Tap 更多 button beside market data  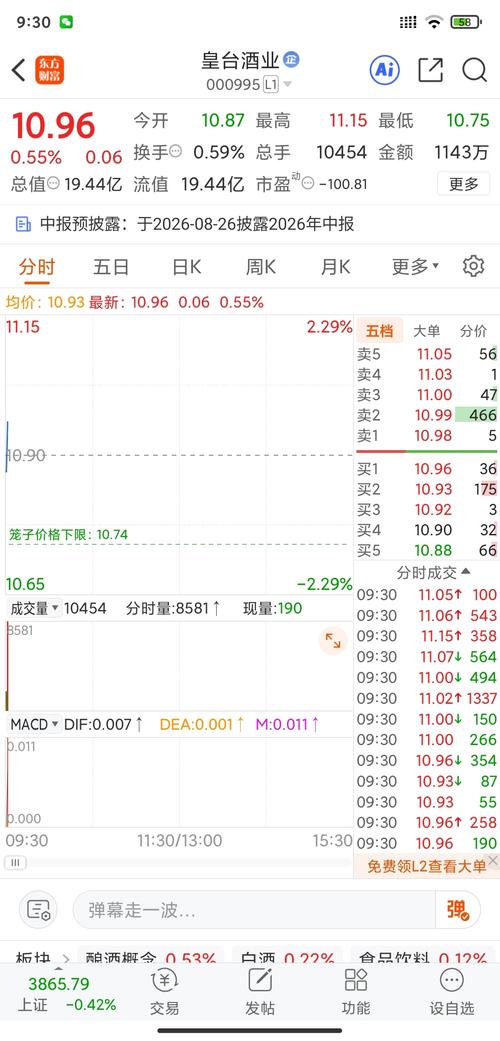pyautogui.click(x=463, y=184)
